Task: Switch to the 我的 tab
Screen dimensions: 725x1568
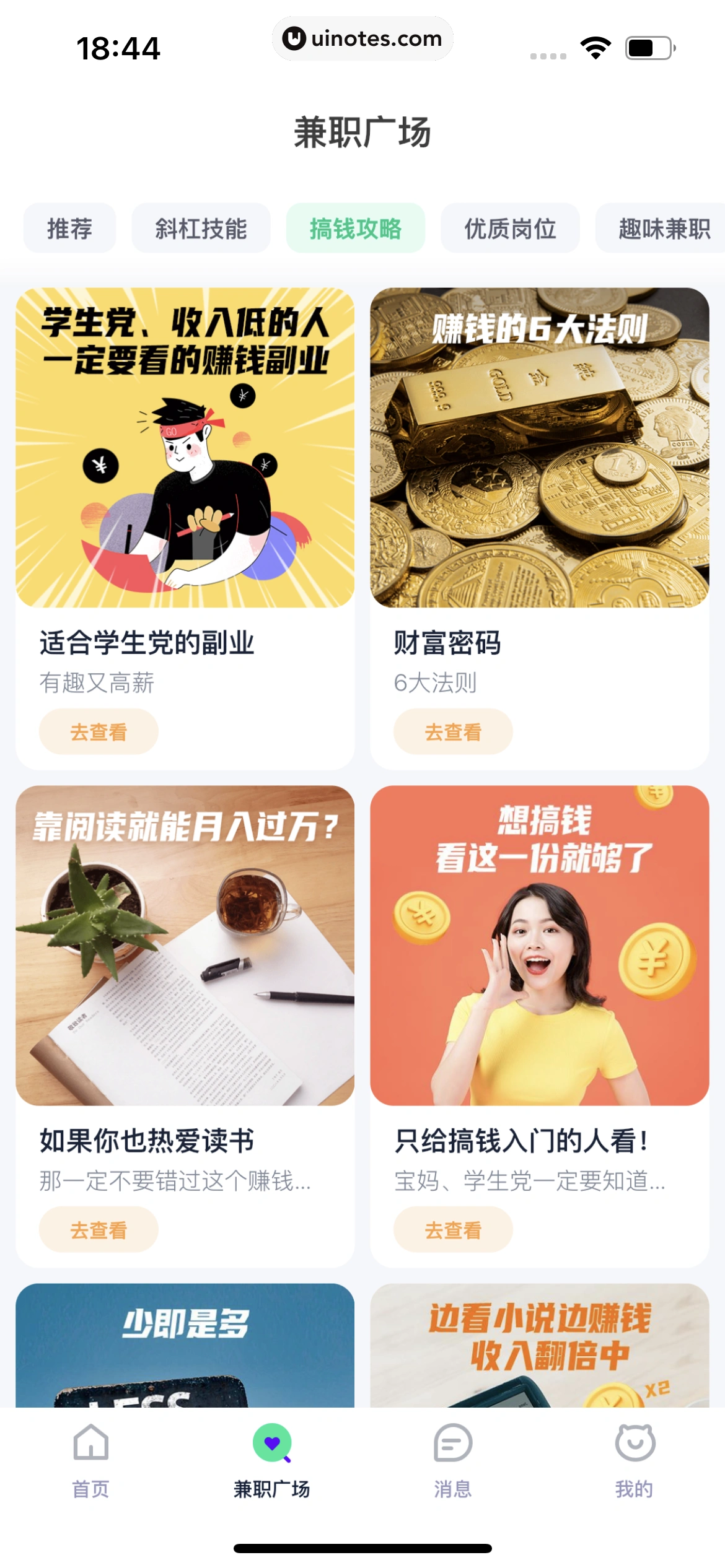Action: [635, 1460]
